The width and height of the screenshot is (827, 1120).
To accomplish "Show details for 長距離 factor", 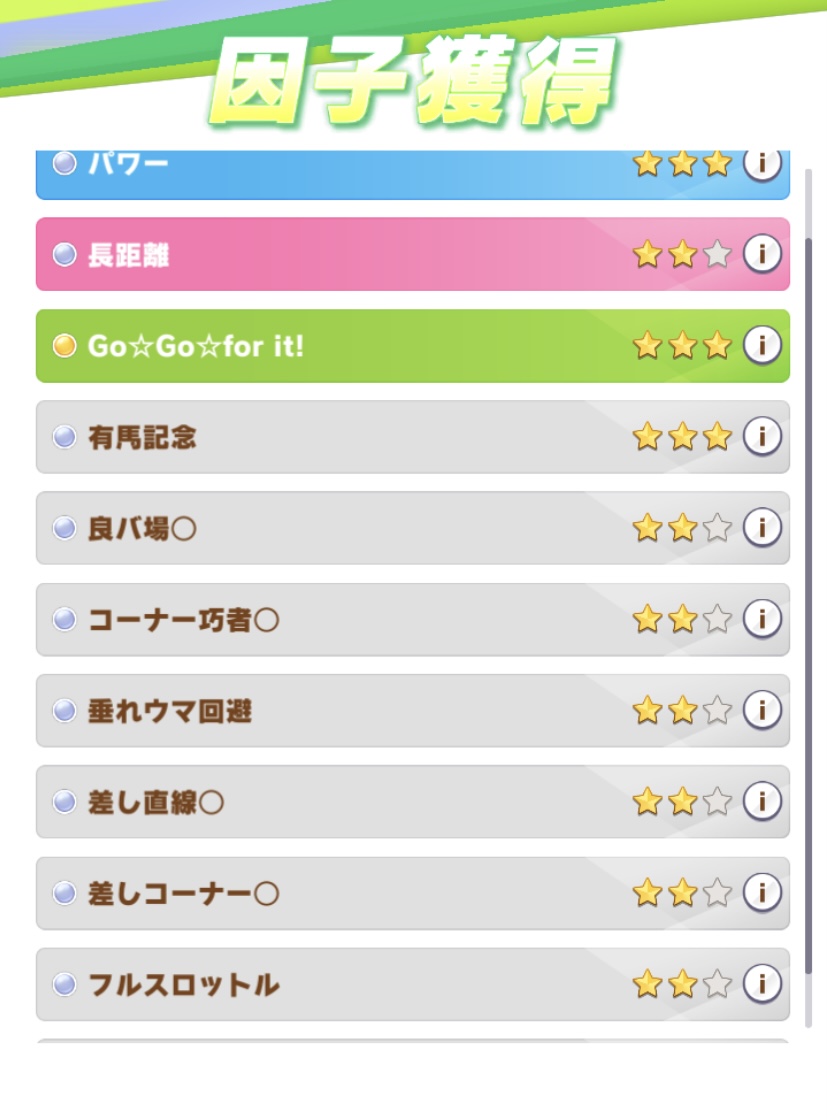I will pyautogui.click(x=762, y=254).
